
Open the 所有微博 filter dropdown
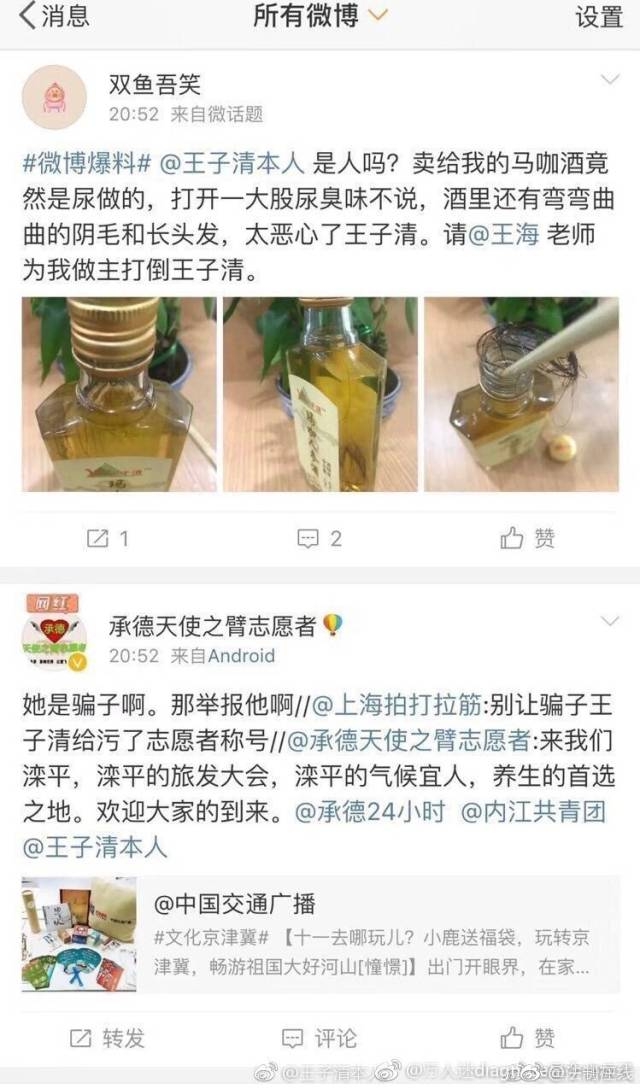coord(319,17)
